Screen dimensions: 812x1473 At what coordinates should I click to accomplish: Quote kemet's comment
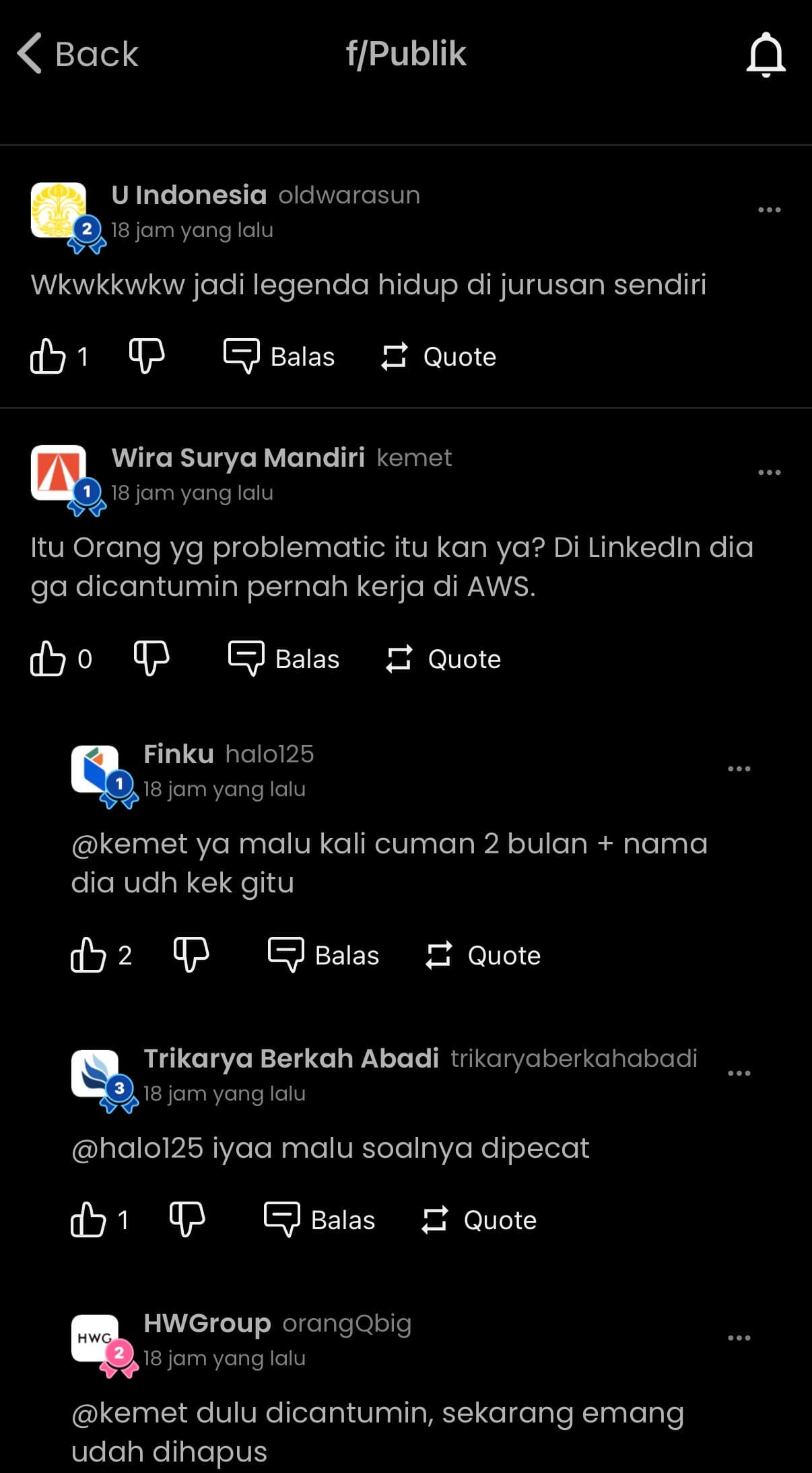pyautogui.click(x=443, y=659)
